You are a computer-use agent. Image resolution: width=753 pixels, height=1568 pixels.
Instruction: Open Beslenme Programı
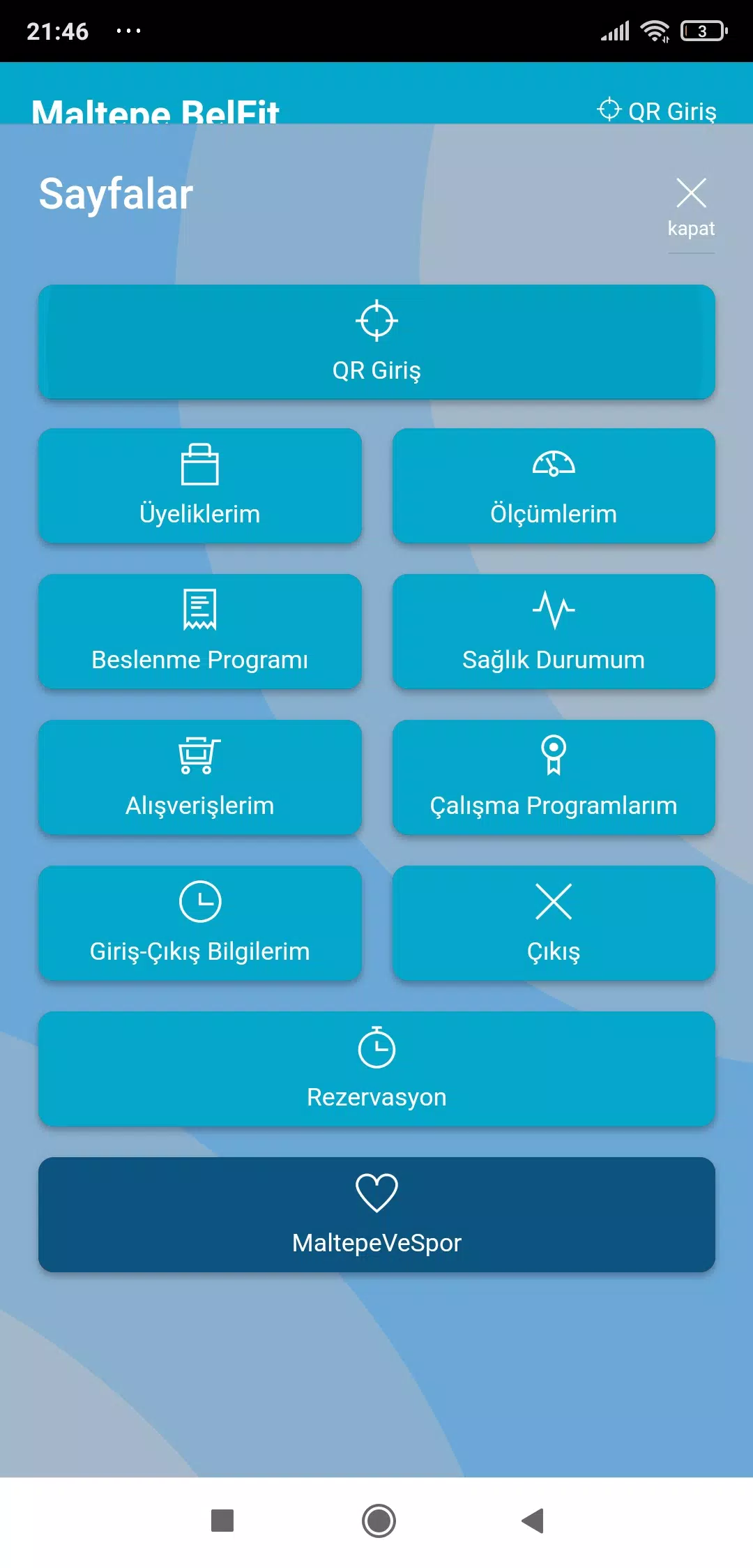point(200,632)
